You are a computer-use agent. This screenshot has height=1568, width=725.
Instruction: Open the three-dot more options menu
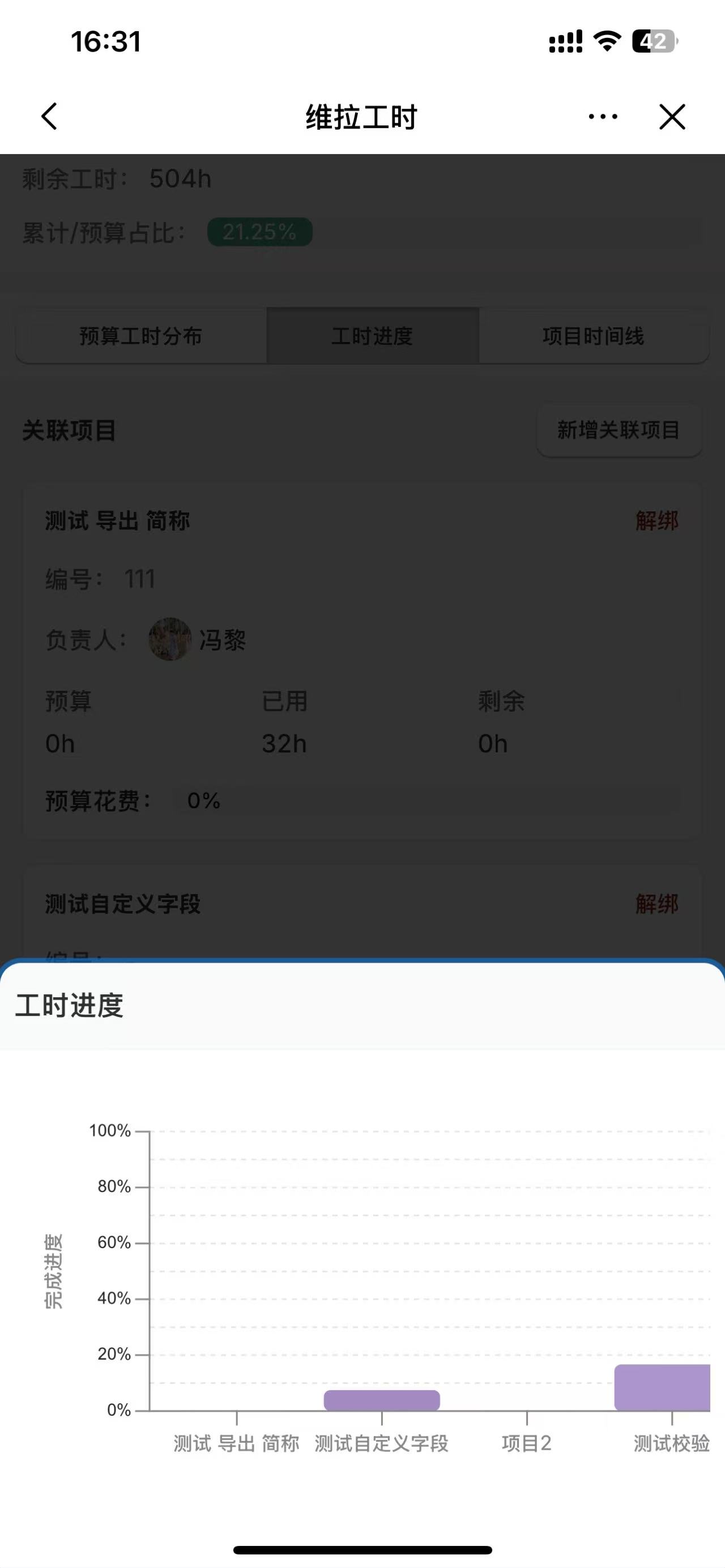(603, 116)
